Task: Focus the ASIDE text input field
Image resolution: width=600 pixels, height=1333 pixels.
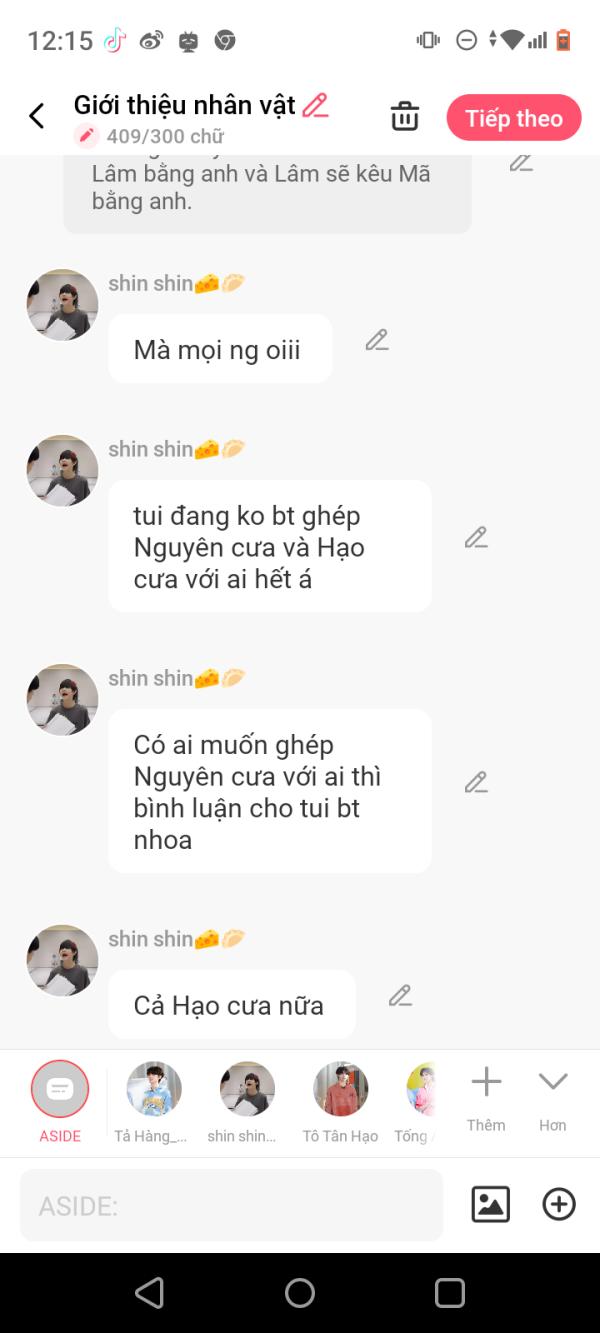Action: pyautogui.click(x=231, y=1205)
